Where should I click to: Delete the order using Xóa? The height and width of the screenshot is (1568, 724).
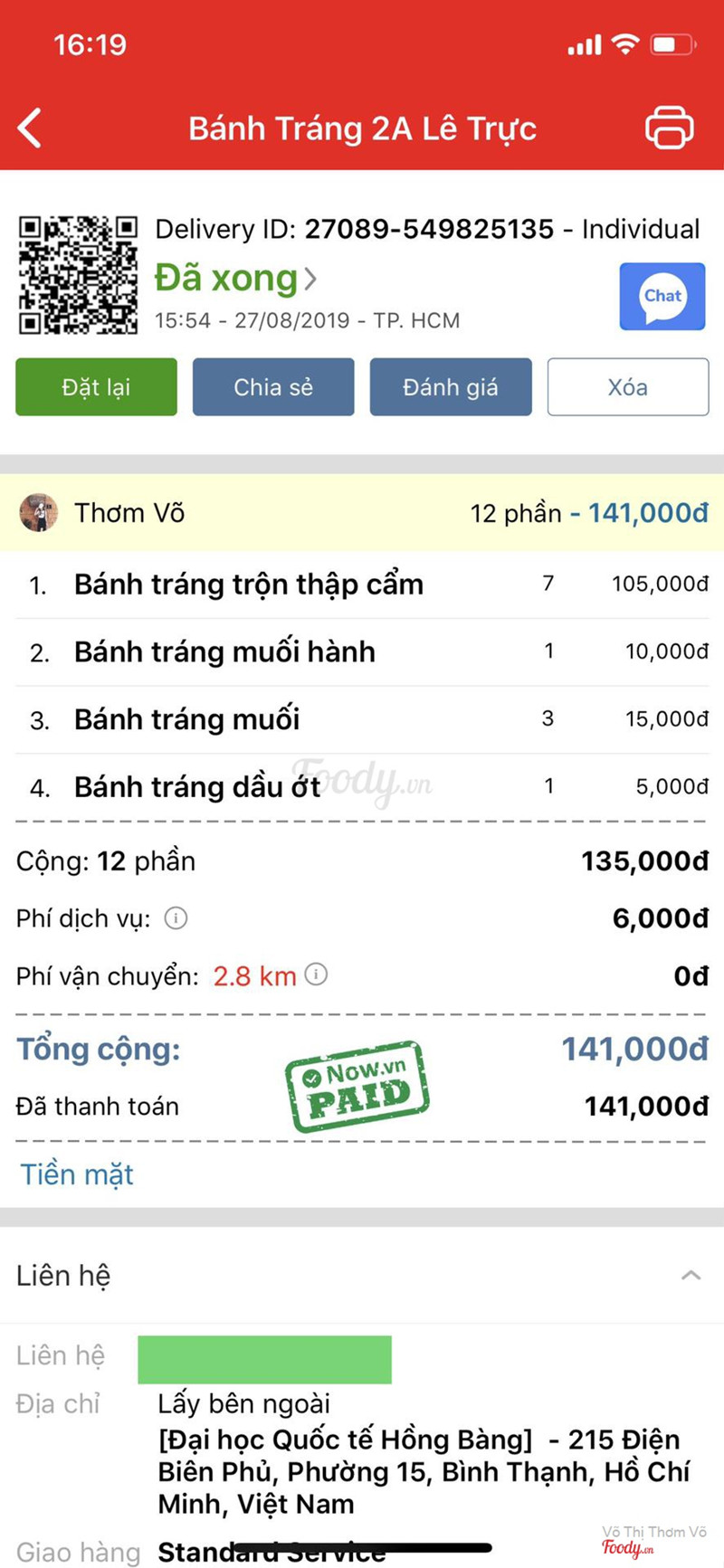pos(627,387)
